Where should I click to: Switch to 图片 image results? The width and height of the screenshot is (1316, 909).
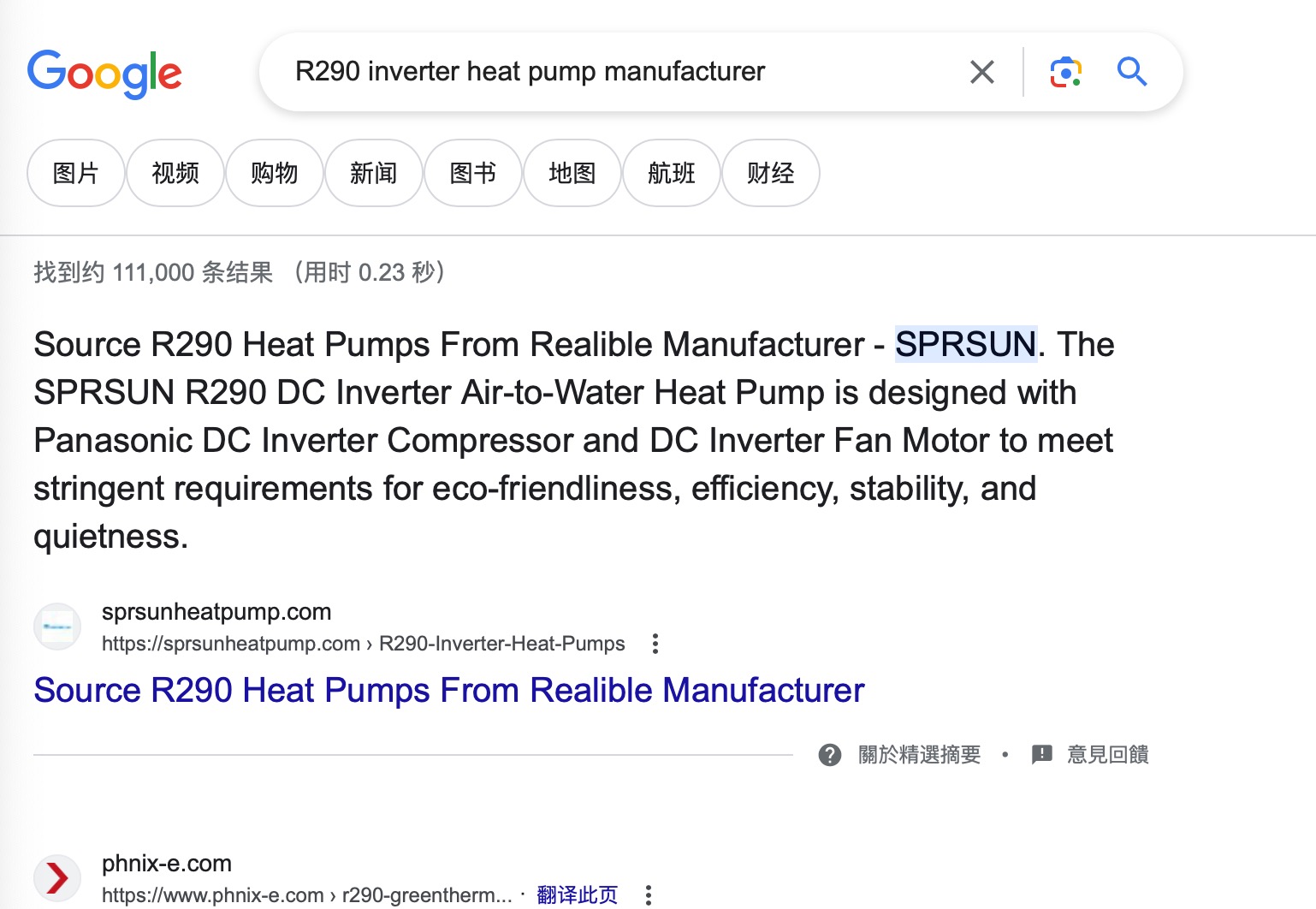(x=76, y=173)
